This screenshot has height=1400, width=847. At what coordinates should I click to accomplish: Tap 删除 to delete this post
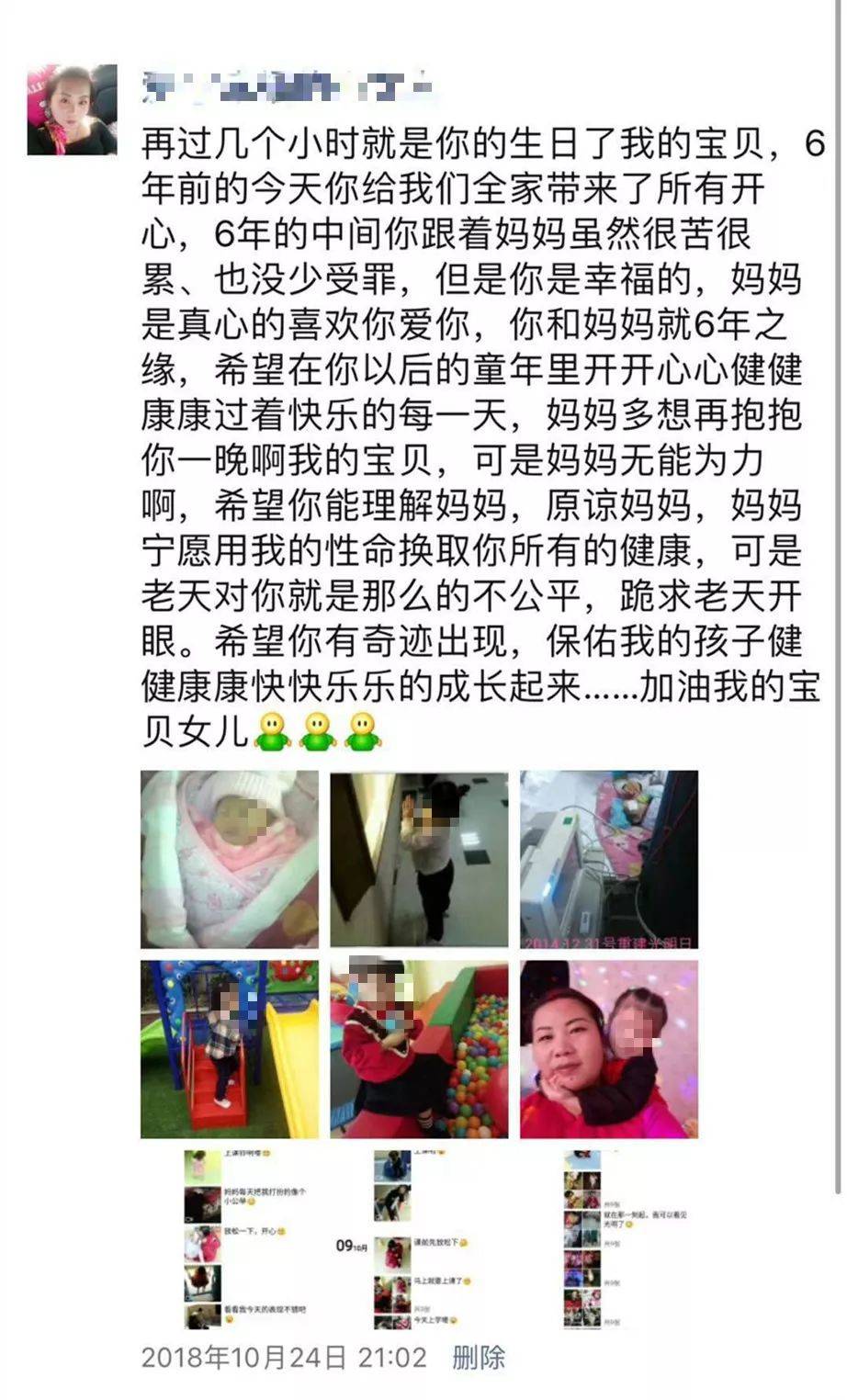(x=479, y=1357)
